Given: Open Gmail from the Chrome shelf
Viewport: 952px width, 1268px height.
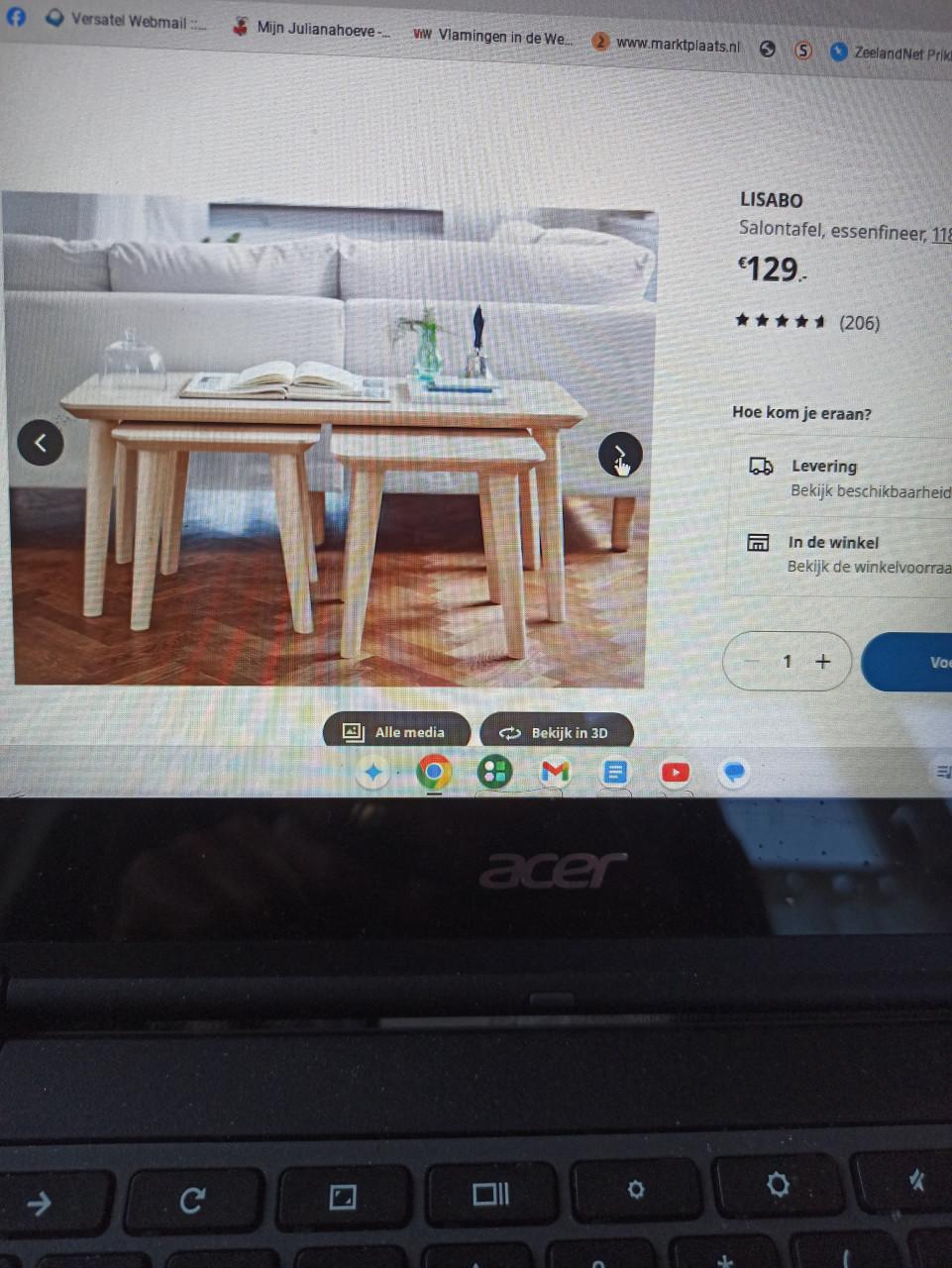Looking at the screenshot, I should point(554,772).
